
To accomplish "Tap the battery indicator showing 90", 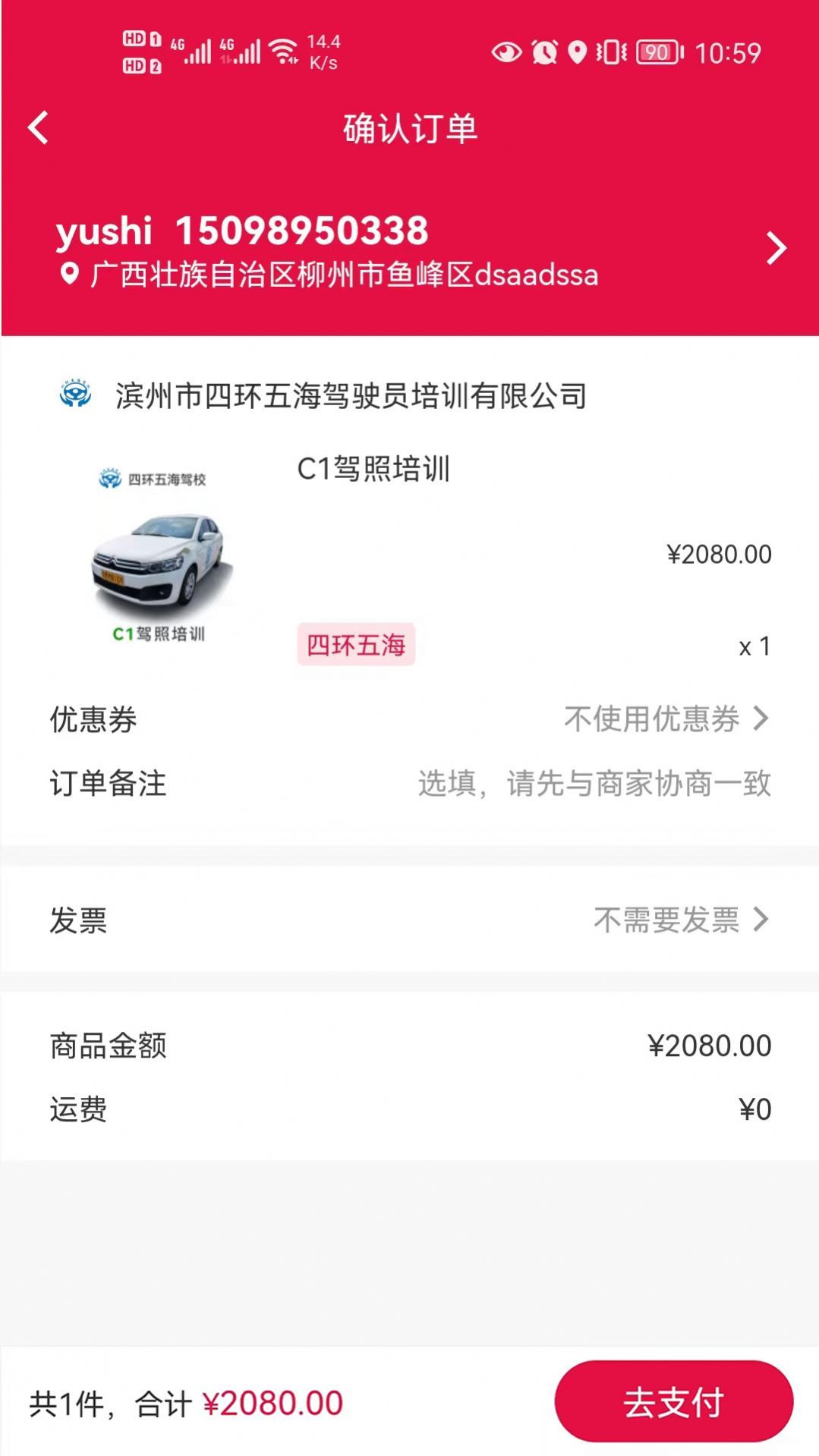I will (x=657, y=52).
